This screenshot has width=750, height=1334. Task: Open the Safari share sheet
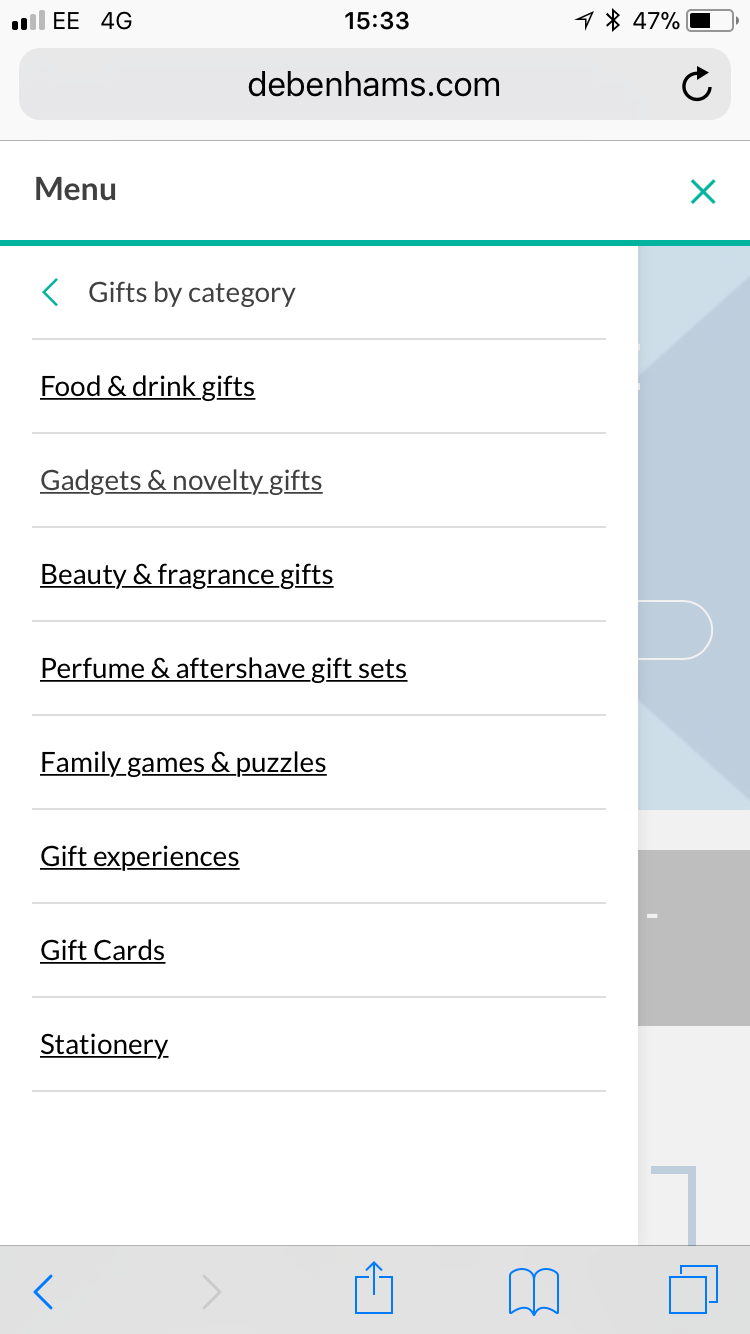coord(375,1288)
